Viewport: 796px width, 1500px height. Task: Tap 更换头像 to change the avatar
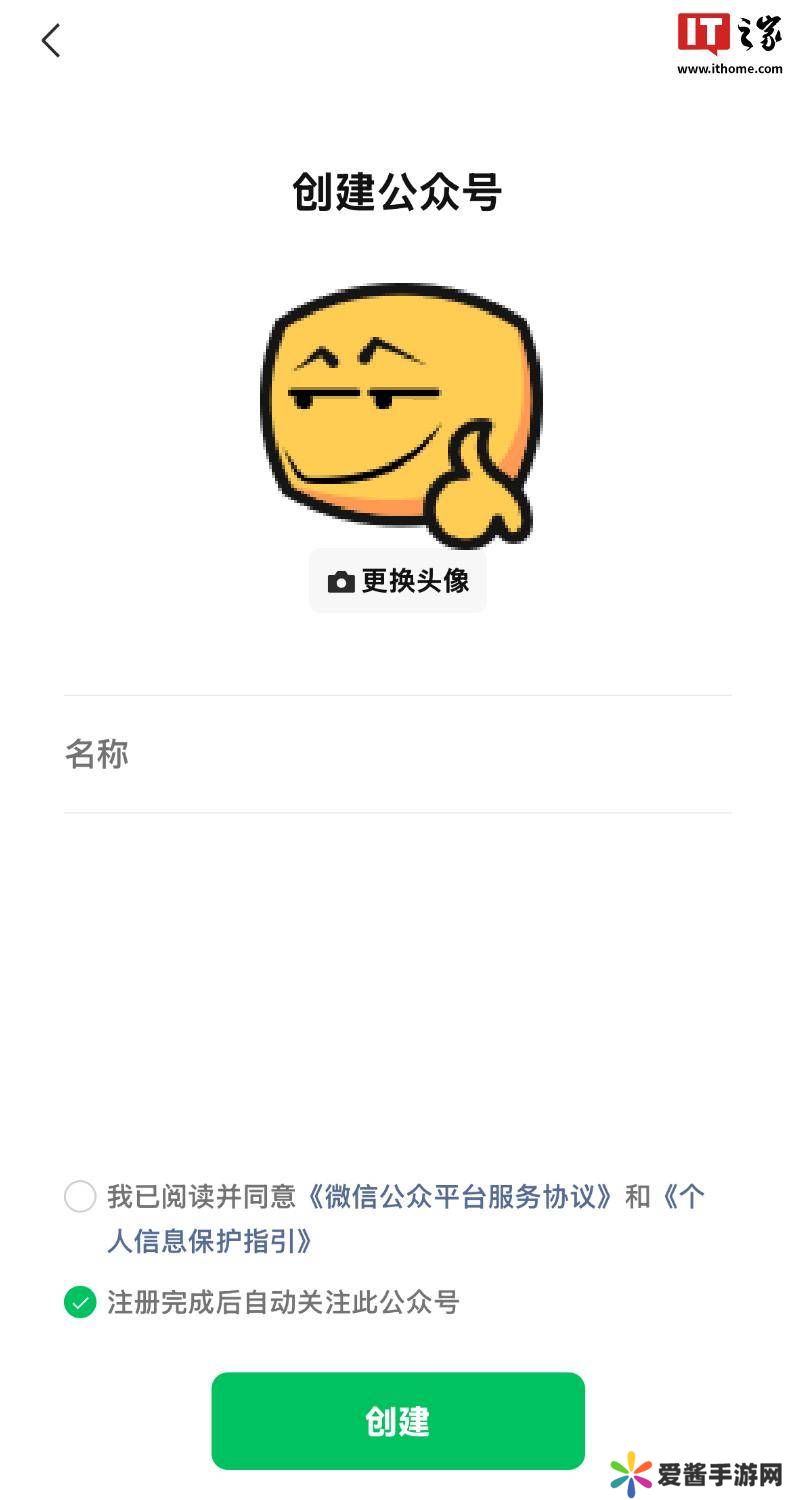click(398, 581)
